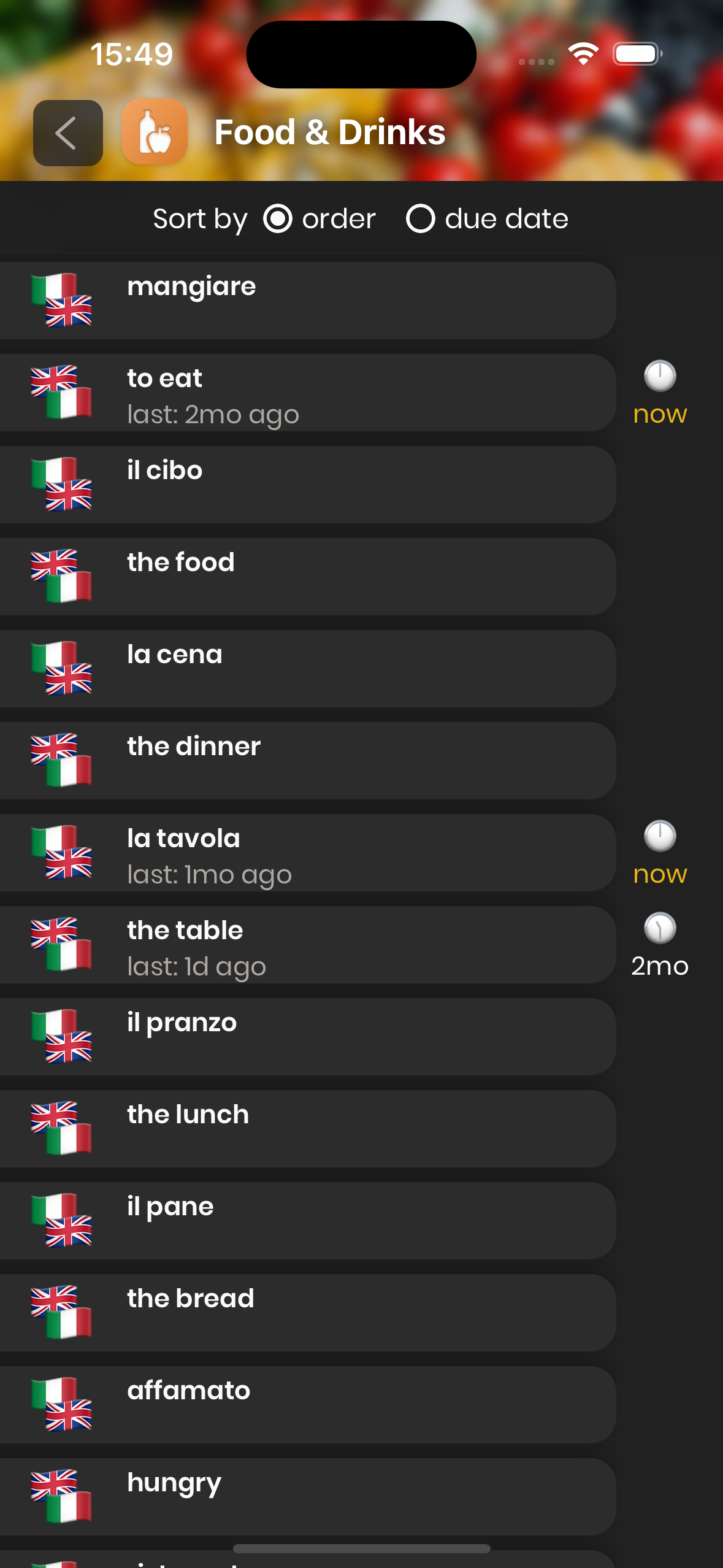Viewport: 723px width, 1568px height.
Task: Select 'the dinner' row
Action: [308, 761]
